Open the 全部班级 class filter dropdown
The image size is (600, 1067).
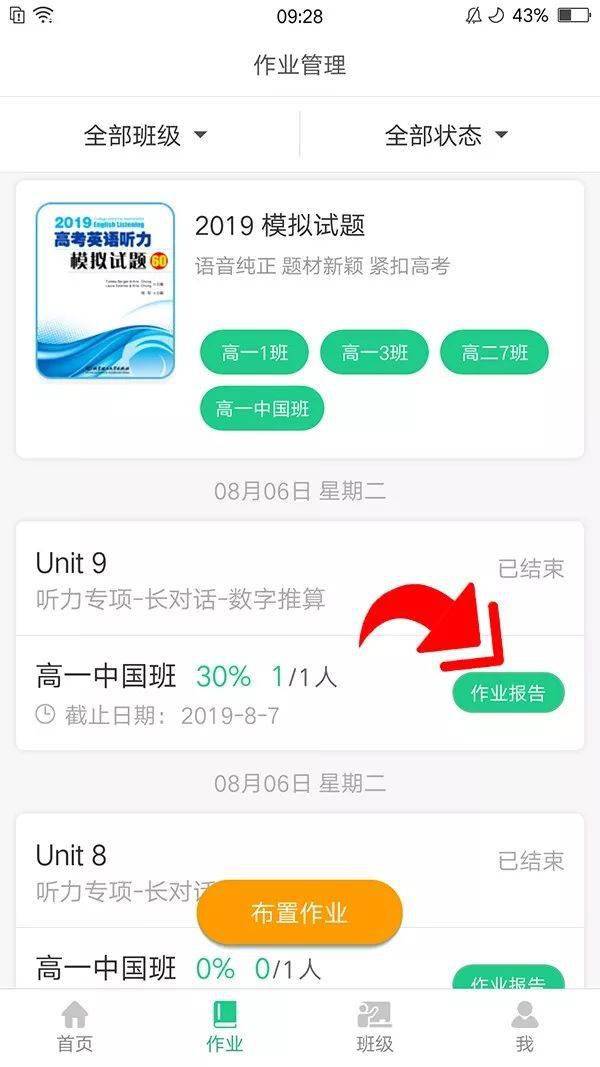click(x=145, y=135)
